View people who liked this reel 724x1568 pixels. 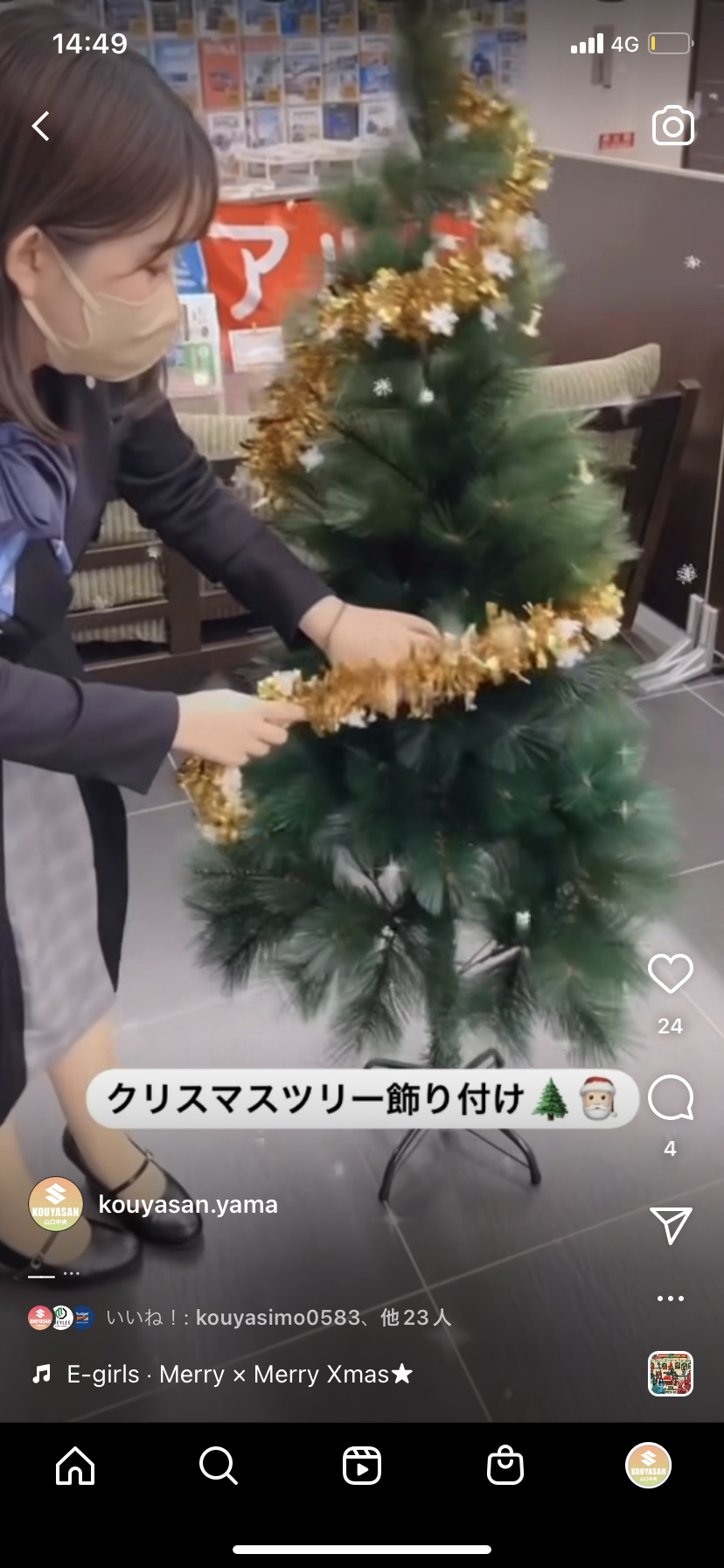pos(278,1318)
